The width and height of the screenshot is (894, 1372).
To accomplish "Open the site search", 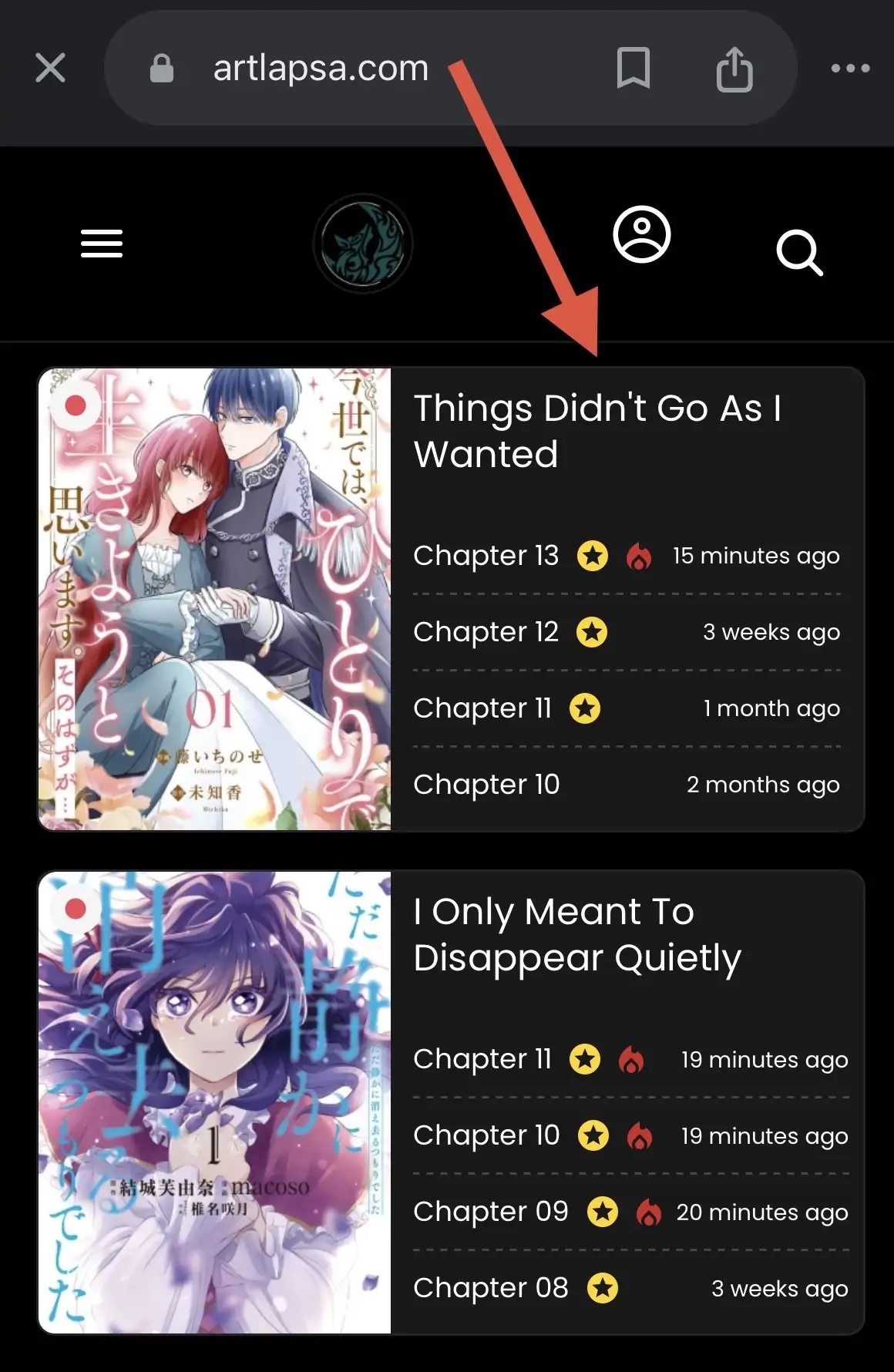I will [799, 252].
